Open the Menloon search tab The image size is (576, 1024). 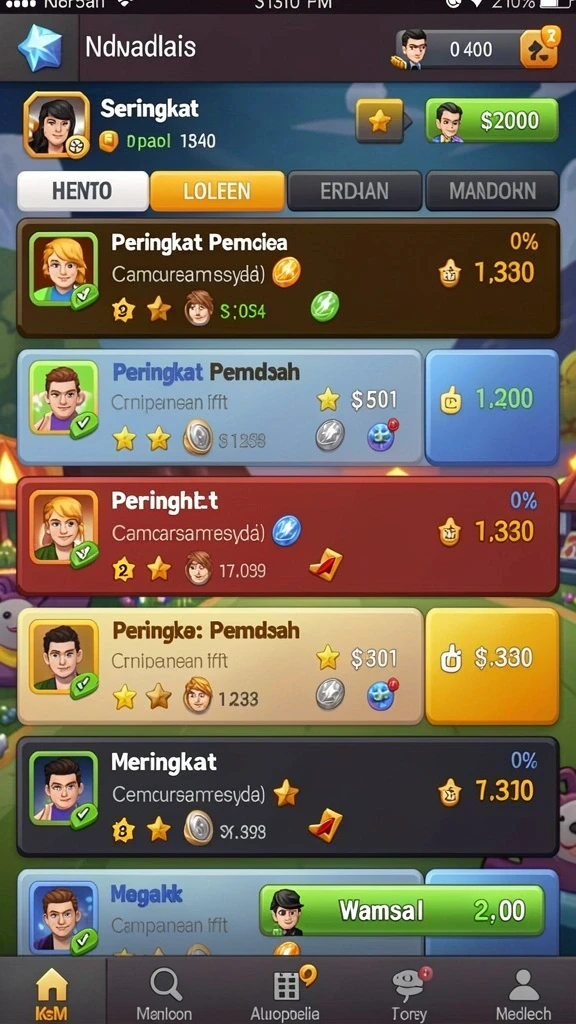click(165, 991)
